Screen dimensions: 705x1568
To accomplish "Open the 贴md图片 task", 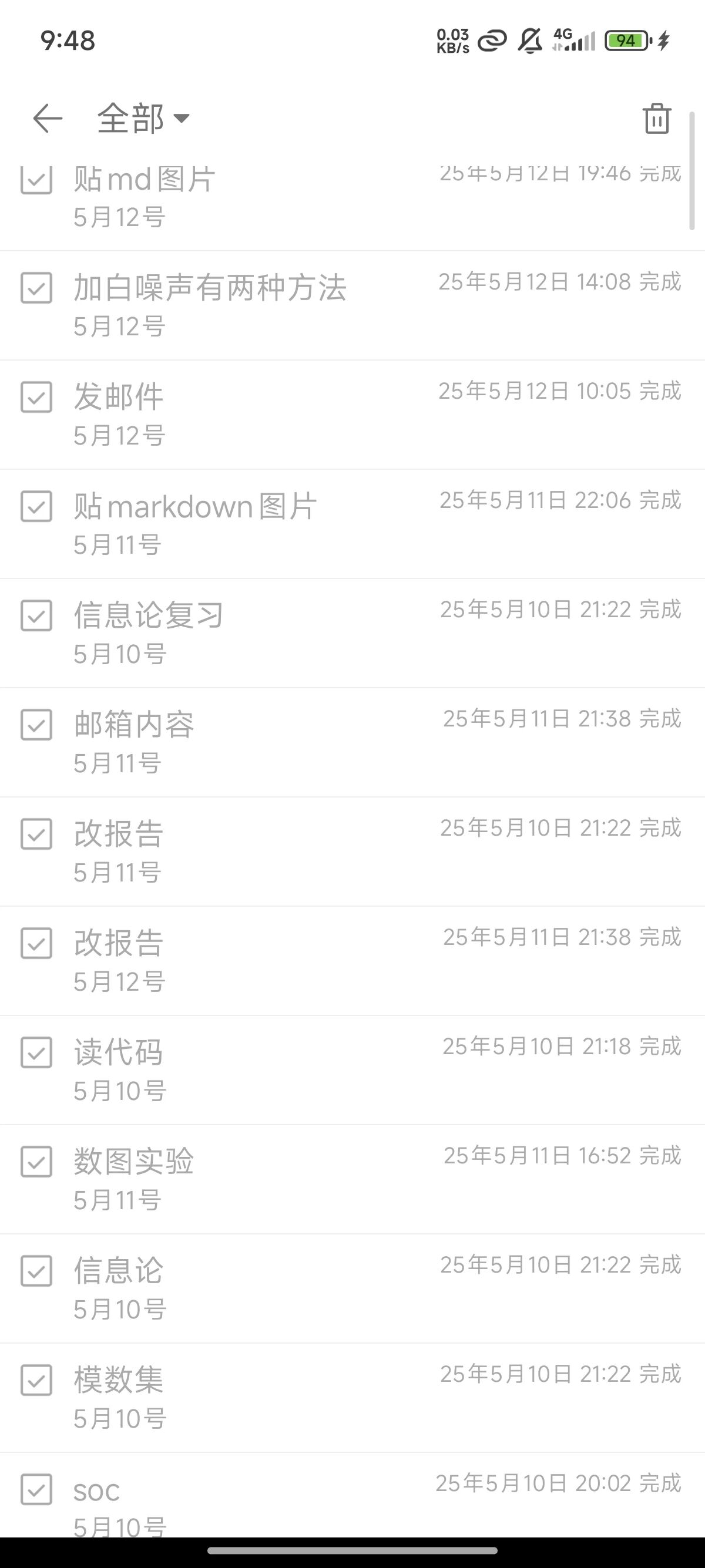I will tap(145, 180).
